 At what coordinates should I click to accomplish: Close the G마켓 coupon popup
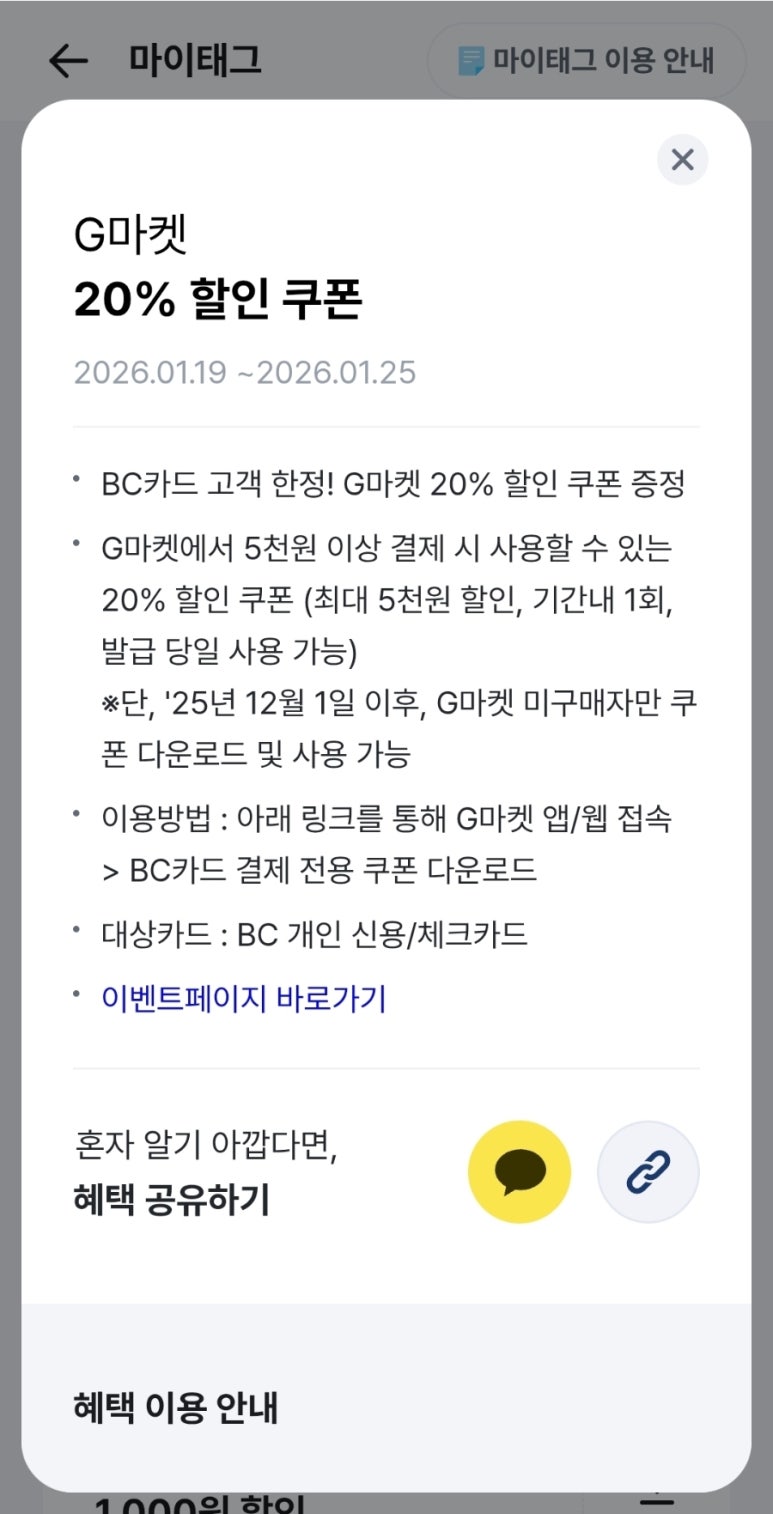(682, 159)
